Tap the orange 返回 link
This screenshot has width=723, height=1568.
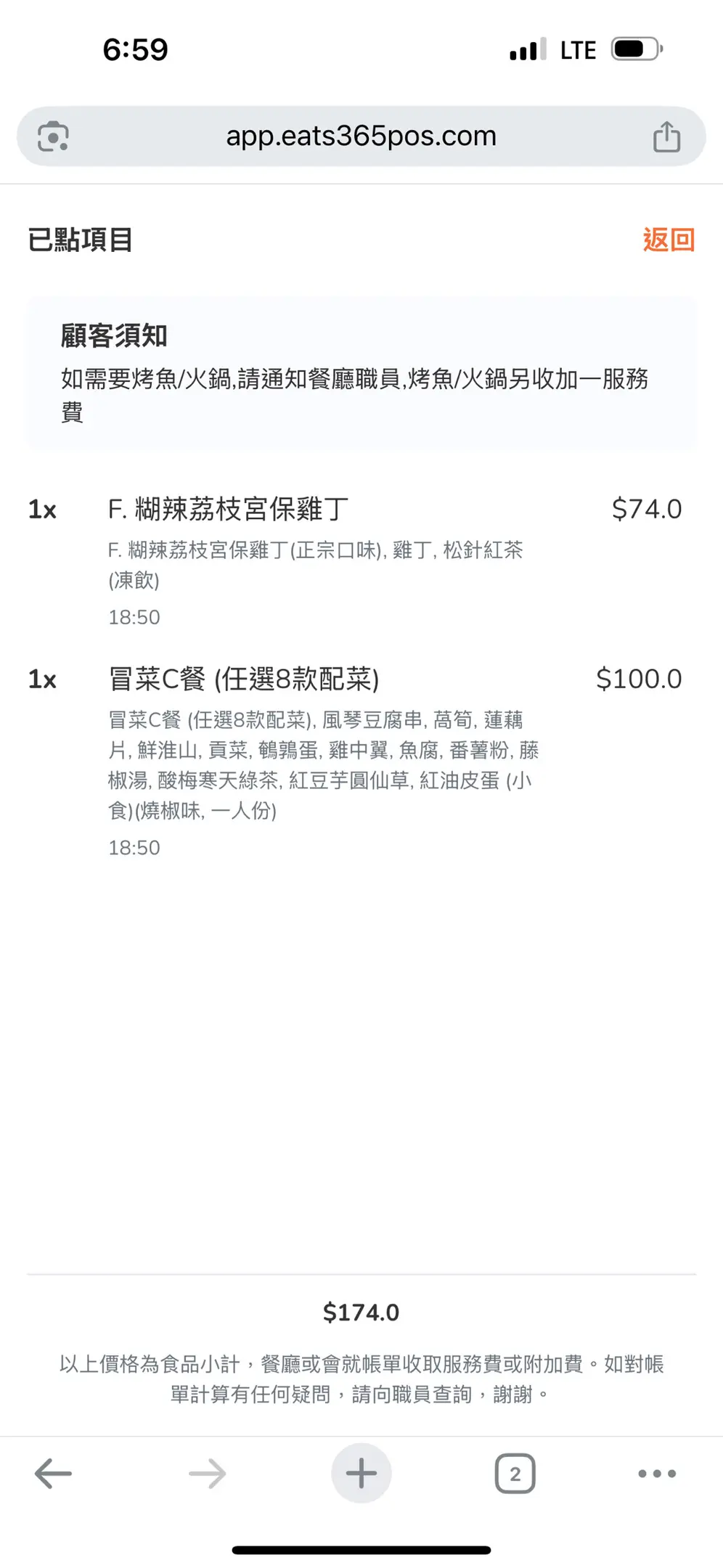pyautogui.click(x=668, y=240)
